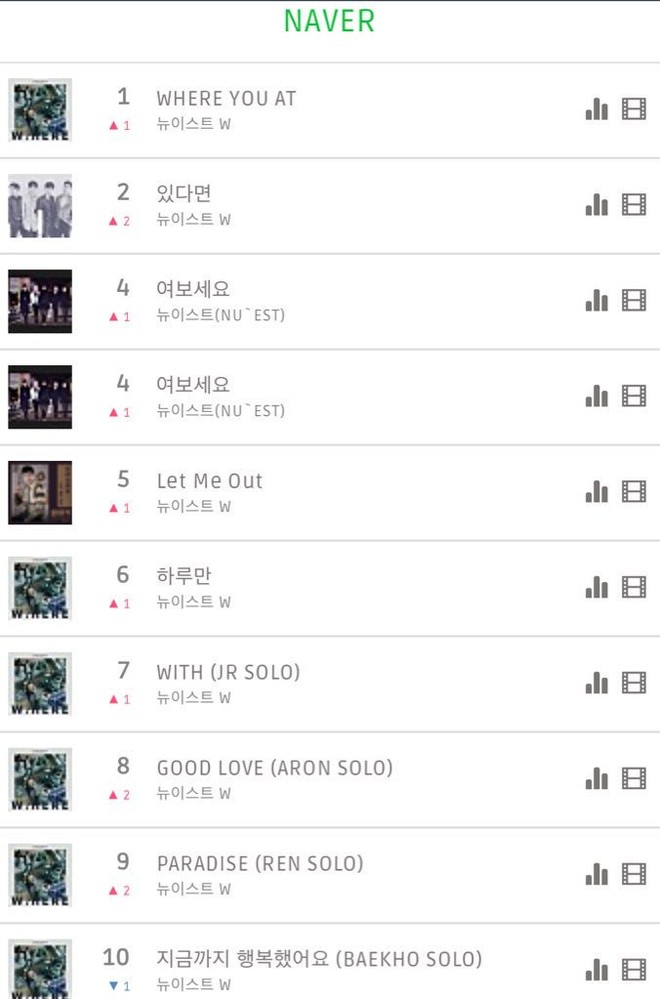Open 지금까지 행복했어요 (BAEKHO SOLO)

coord(319,958)
